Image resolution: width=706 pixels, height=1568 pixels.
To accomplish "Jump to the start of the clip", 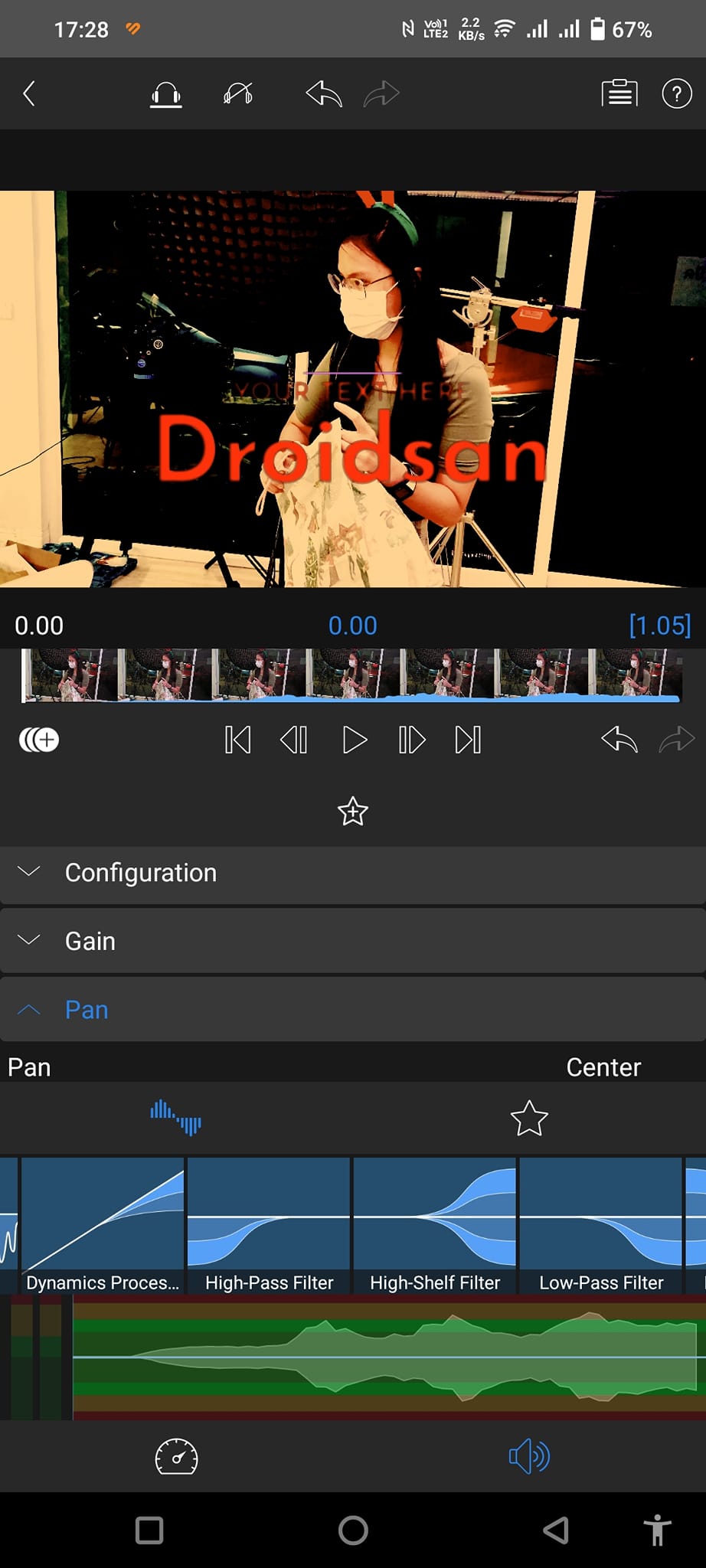I will 237,740.
